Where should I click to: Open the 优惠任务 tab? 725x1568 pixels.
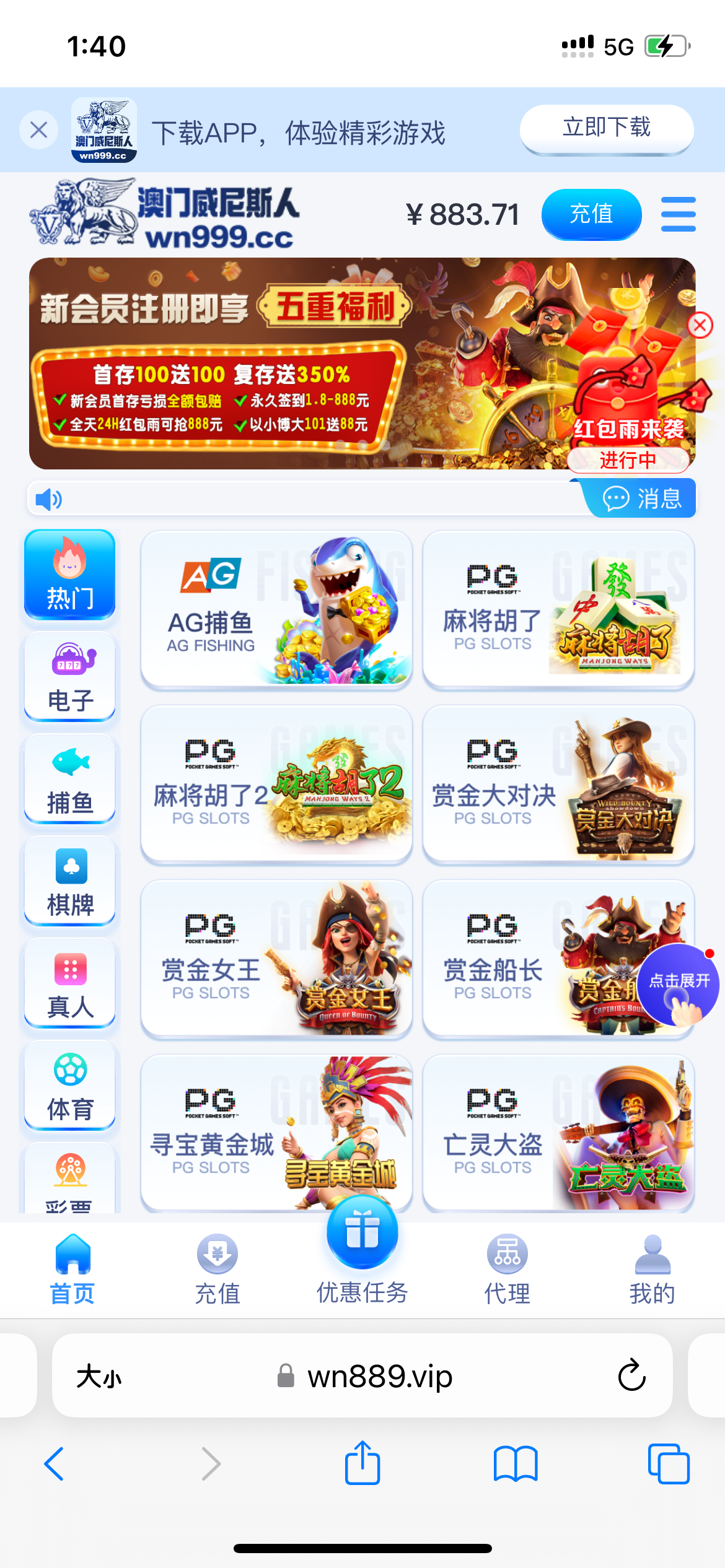[x=362, y=1257]
